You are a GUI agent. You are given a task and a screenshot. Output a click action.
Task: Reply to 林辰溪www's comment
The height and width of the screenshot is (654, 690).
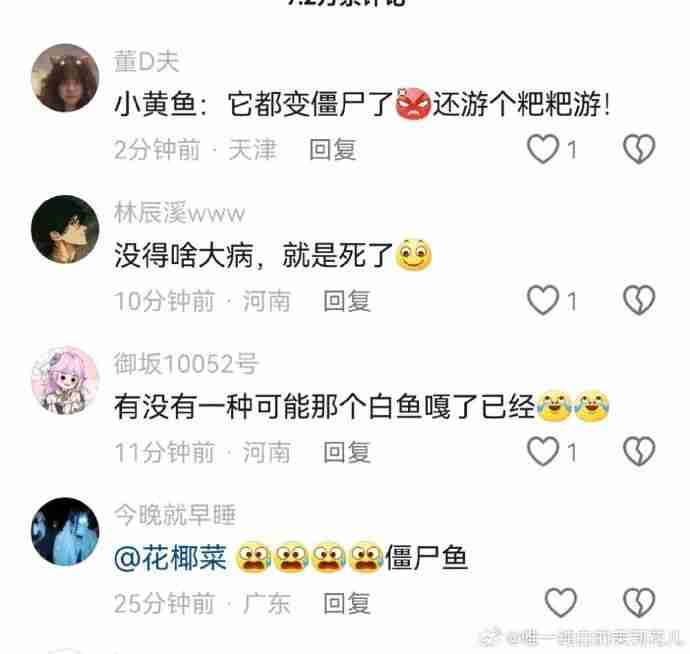coord(346,300)
